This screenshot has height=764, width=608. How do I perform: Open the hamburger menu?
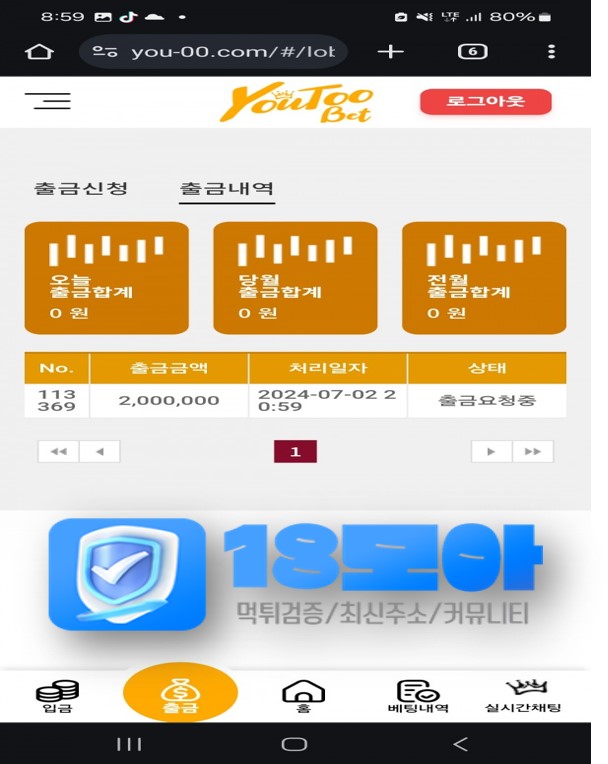click(48, 100)
